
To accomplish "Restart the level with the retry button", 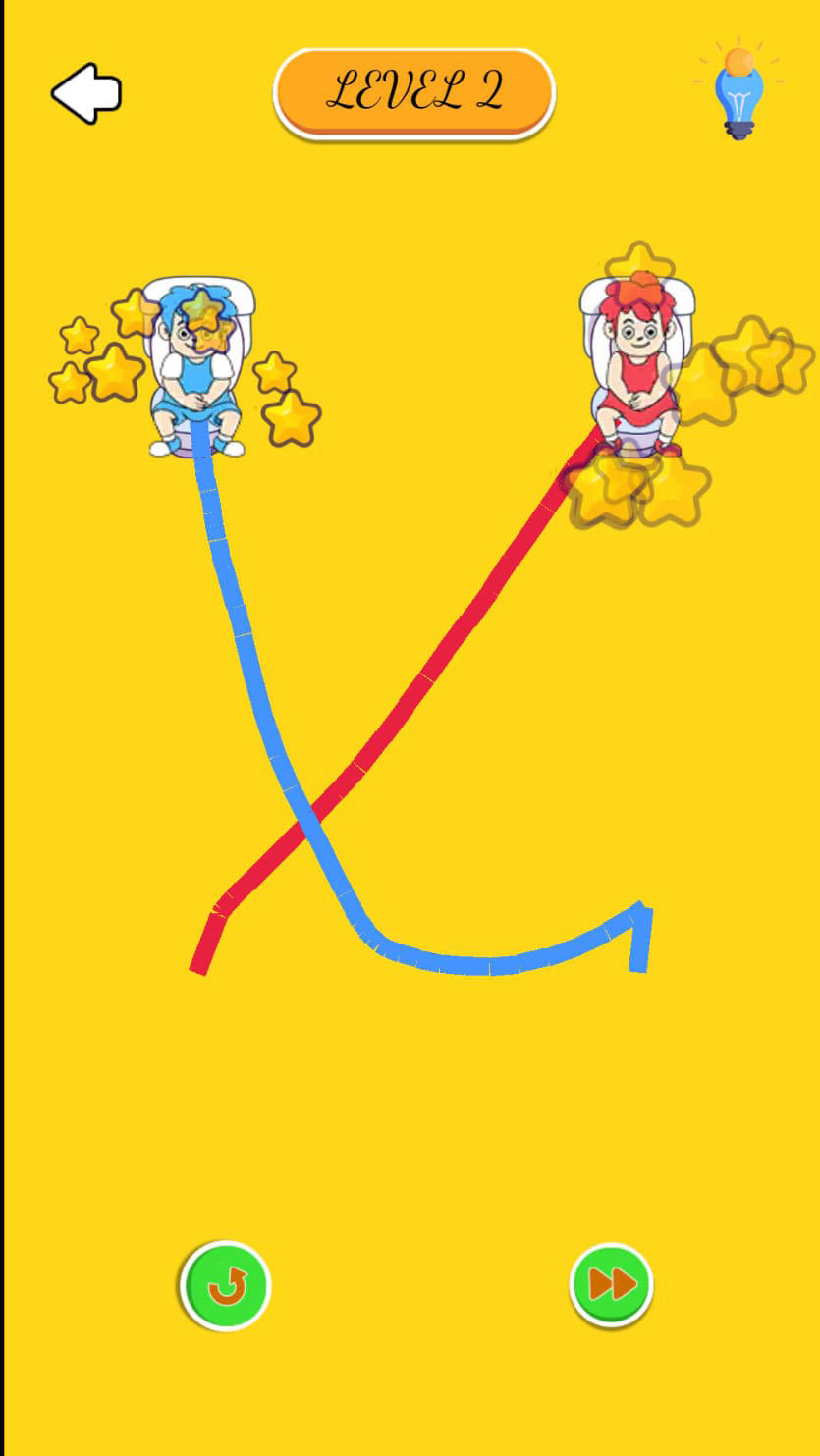I will [225, 1285].
